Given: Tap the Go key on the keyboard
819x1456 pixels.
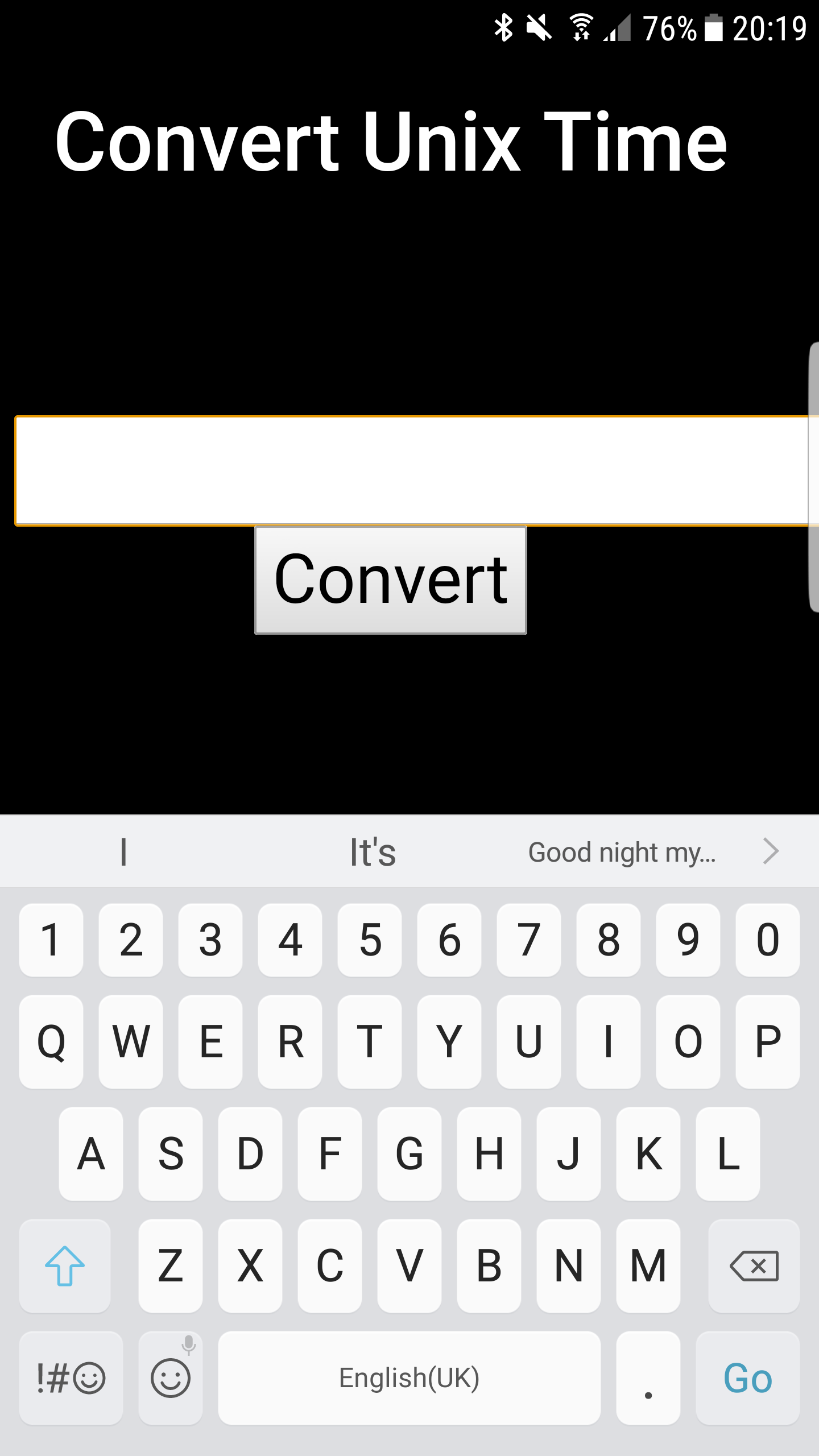Looking at the screenshot, I should 747,1378.
